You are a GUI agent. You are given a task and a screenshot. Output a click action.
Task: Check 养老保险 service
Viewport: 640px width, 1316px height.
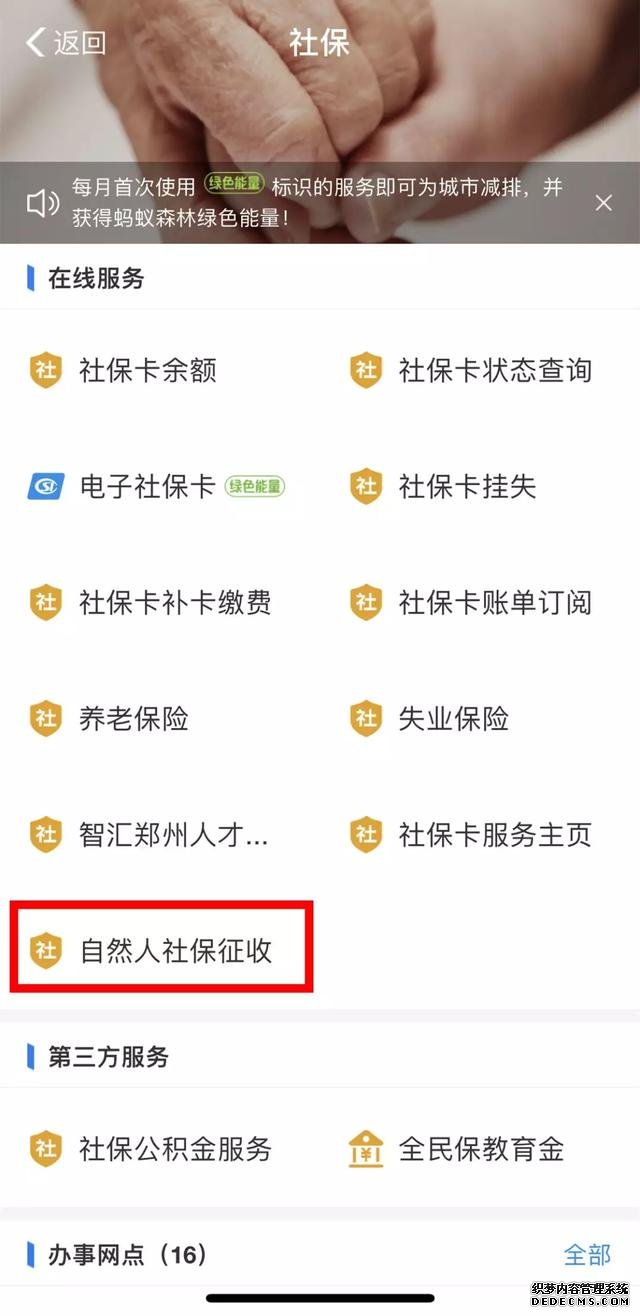[x=133, y=719]
